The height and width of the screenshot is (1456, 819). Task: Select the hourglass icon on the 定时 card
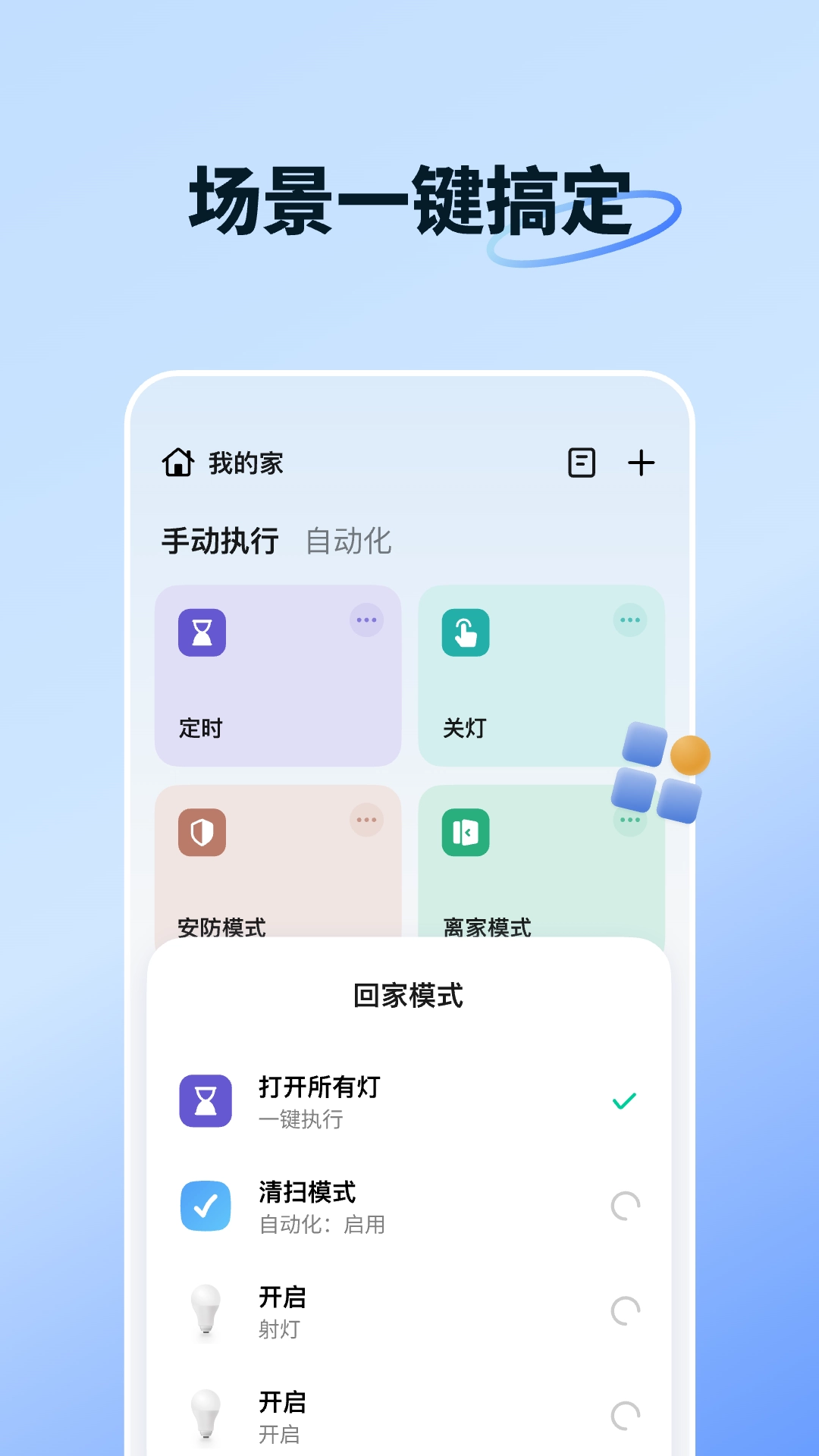point(199,633)
